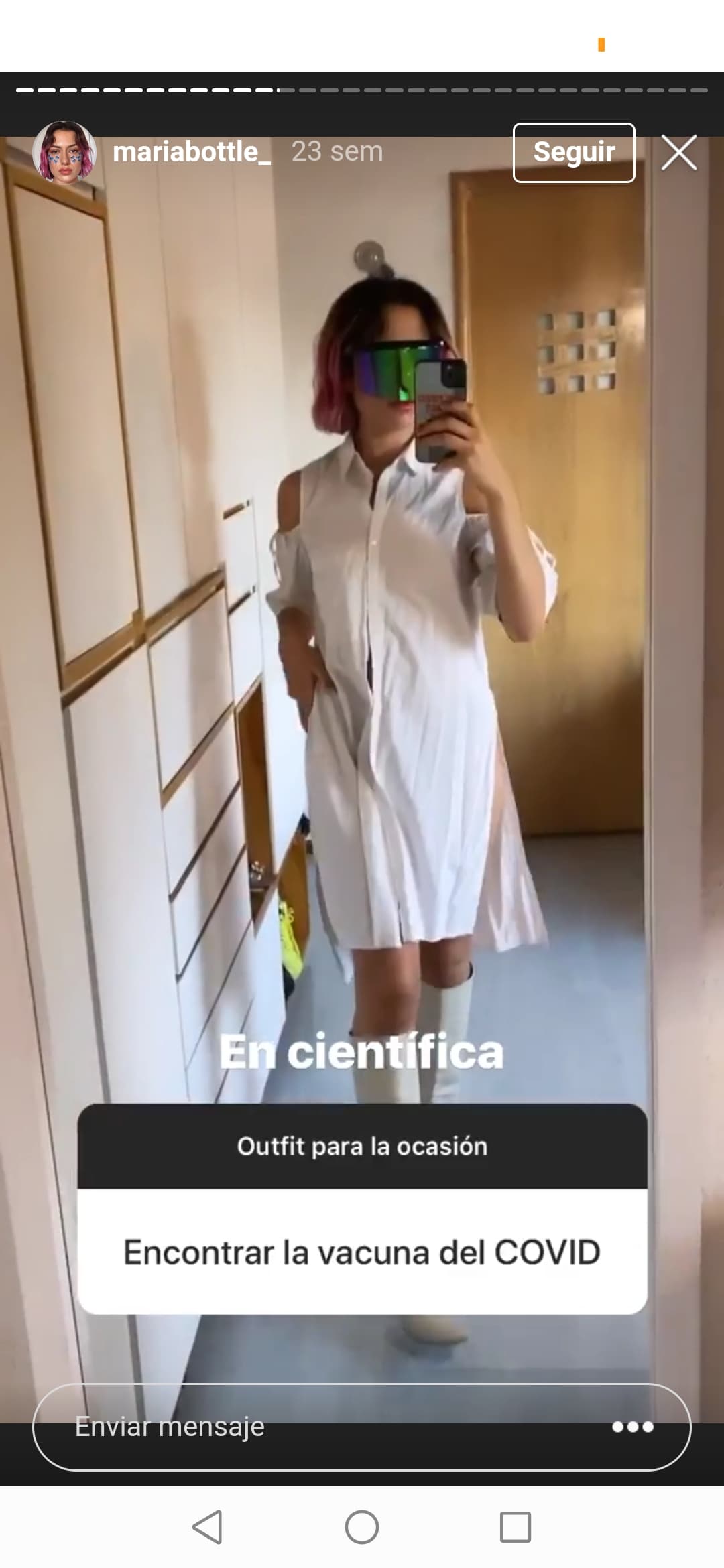Go to the home screen
Screen dimensions: 724x1568
pos(362,1527)
